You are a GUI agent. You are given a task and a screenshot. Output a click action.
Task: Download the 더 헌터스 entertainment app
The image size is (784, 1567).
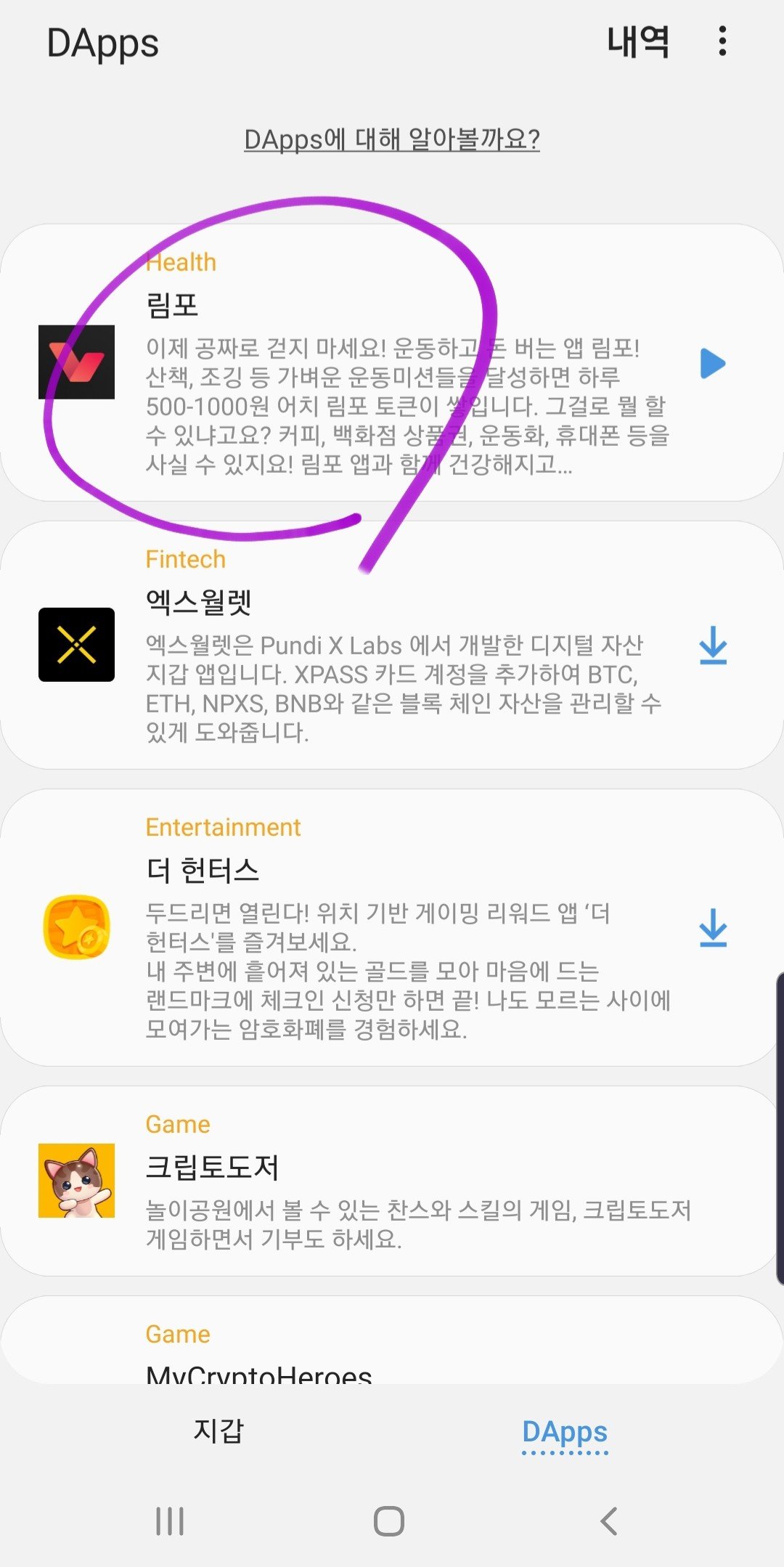pyautogui.click(x=714, y=927)
